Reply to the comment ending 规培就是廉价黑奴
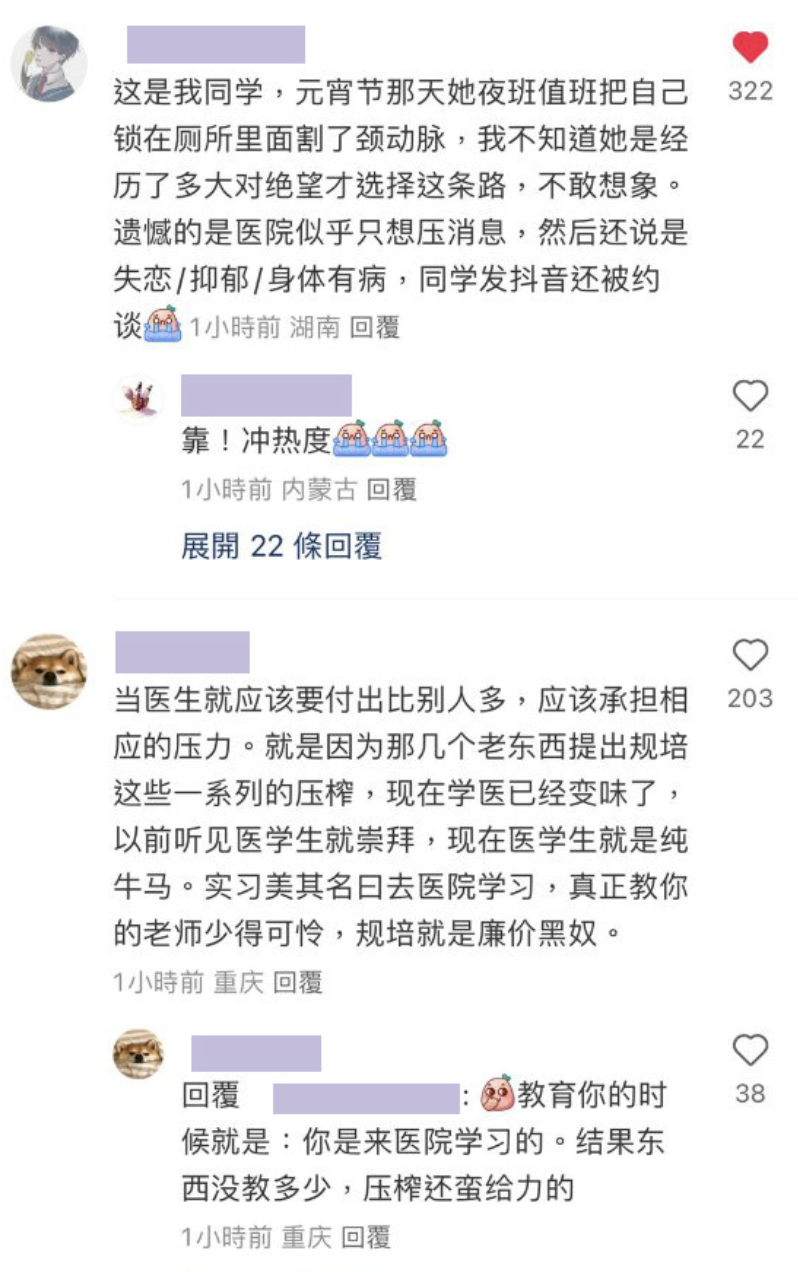The height and width of the screenshot is (1272, 798). click(x=298, y=983)
